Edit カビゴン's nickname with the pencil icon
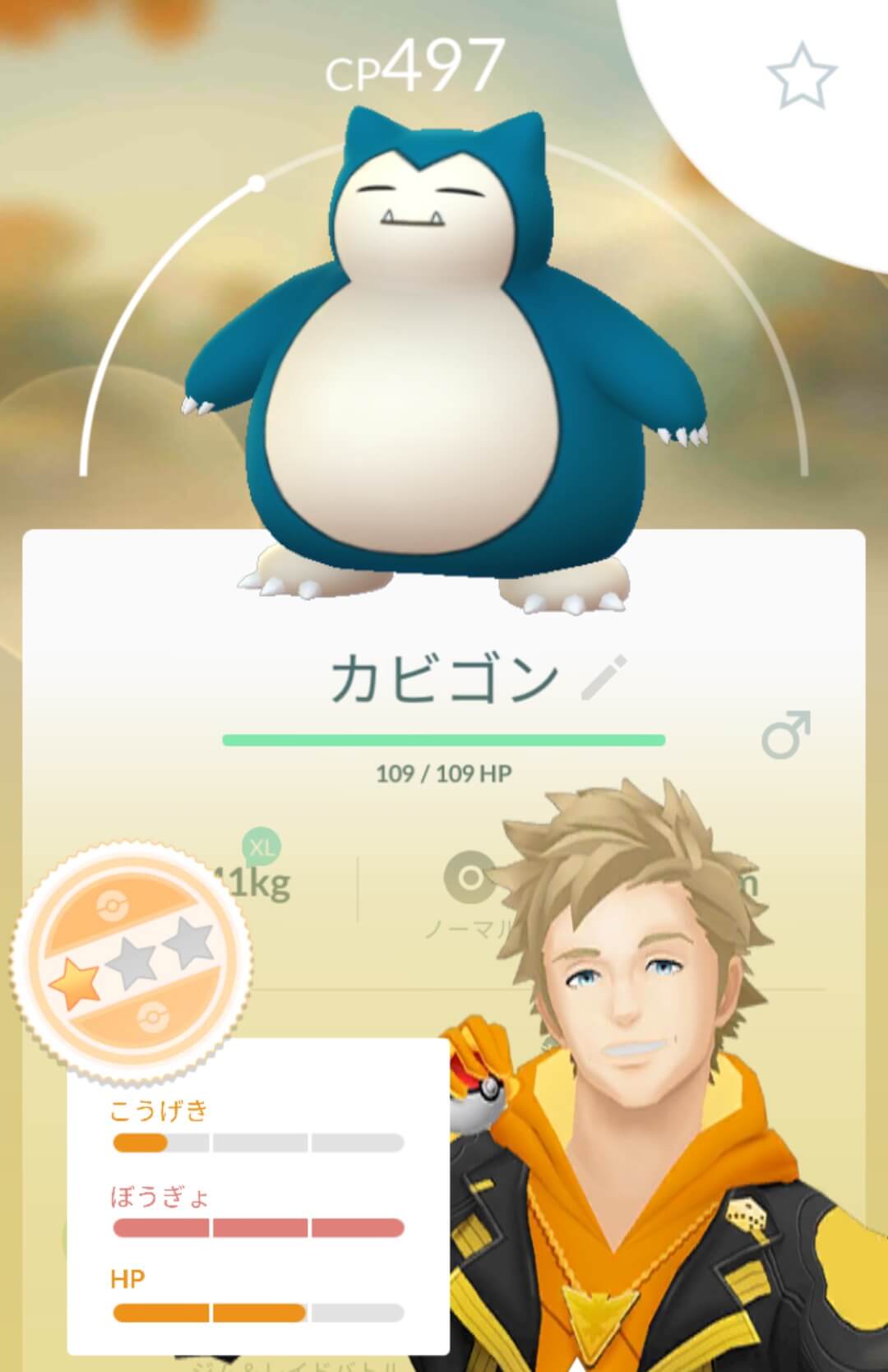The height and width of the screenshot is (1372, 888). click(x=604, y=677)
